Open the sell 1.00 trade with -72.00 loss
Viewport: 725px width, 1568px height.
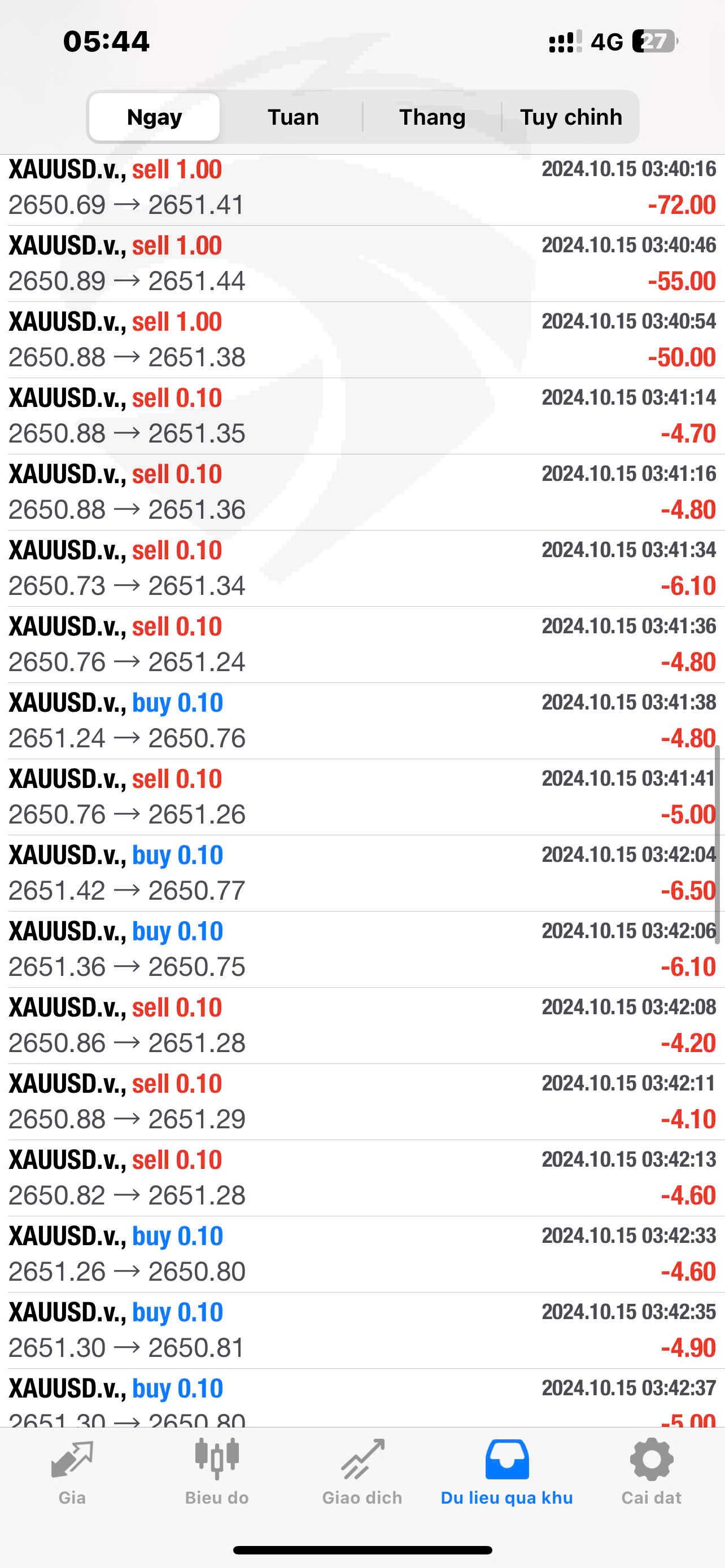click(x=362, y=187)
